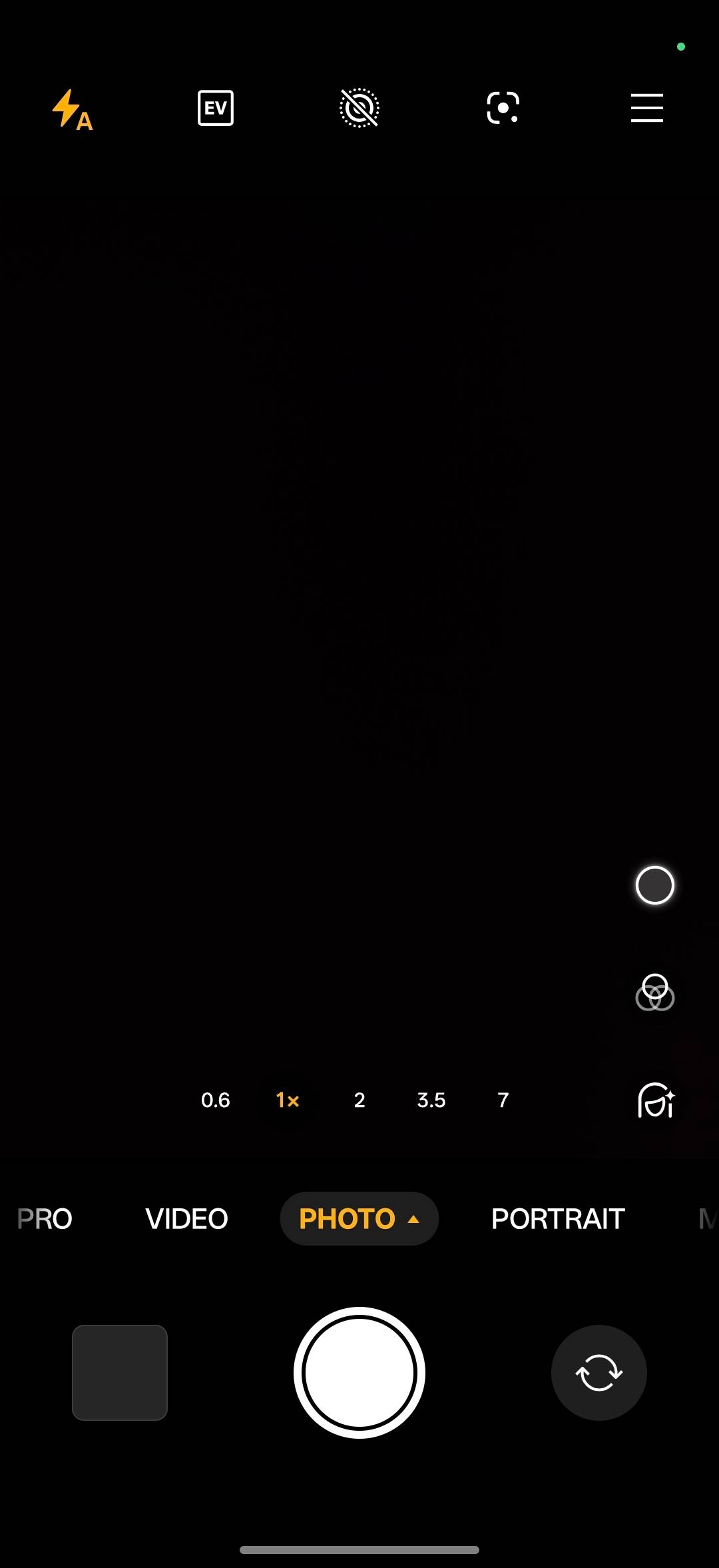
Task: Tap the round style circle button
Action: click(x=655, y=885)
